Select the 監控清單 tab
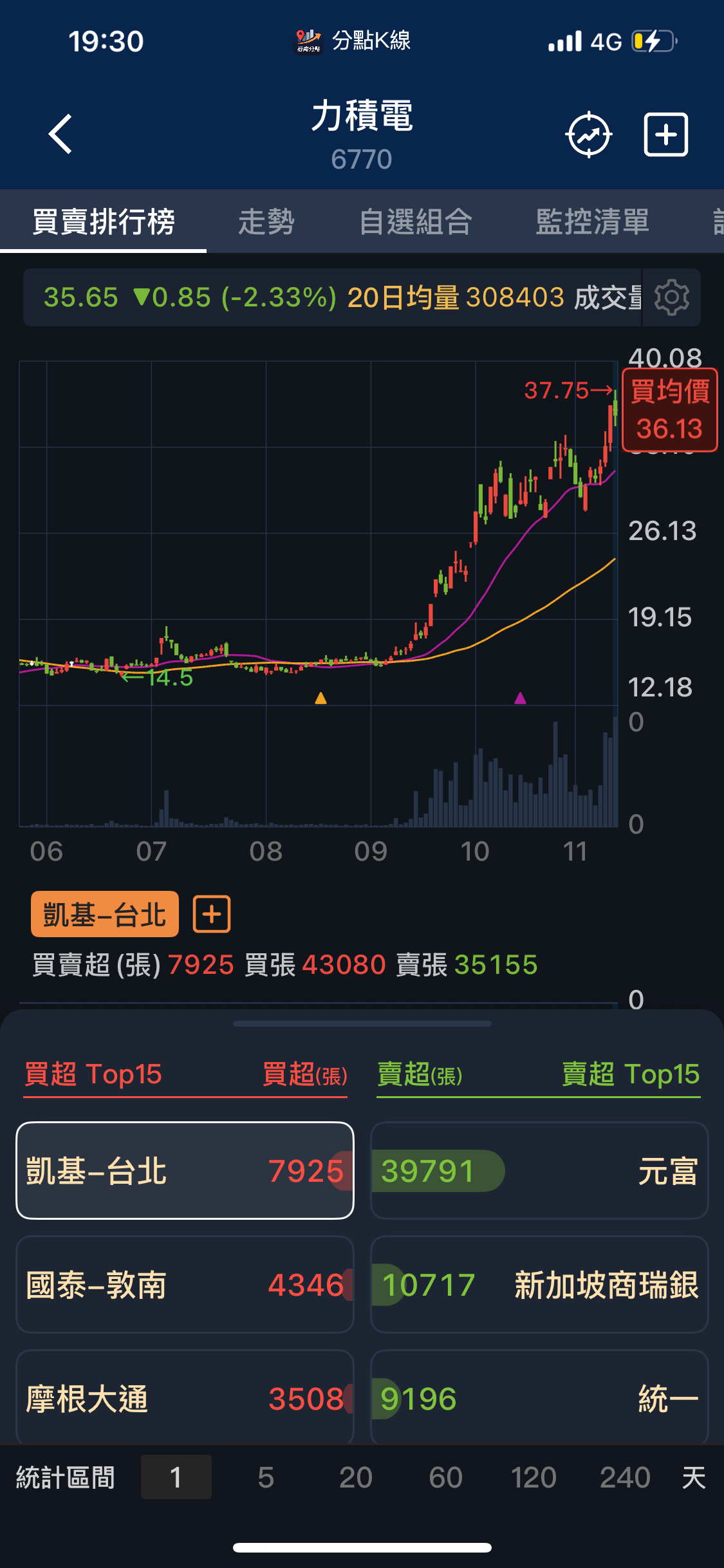724x1568 pixels. 592,222
